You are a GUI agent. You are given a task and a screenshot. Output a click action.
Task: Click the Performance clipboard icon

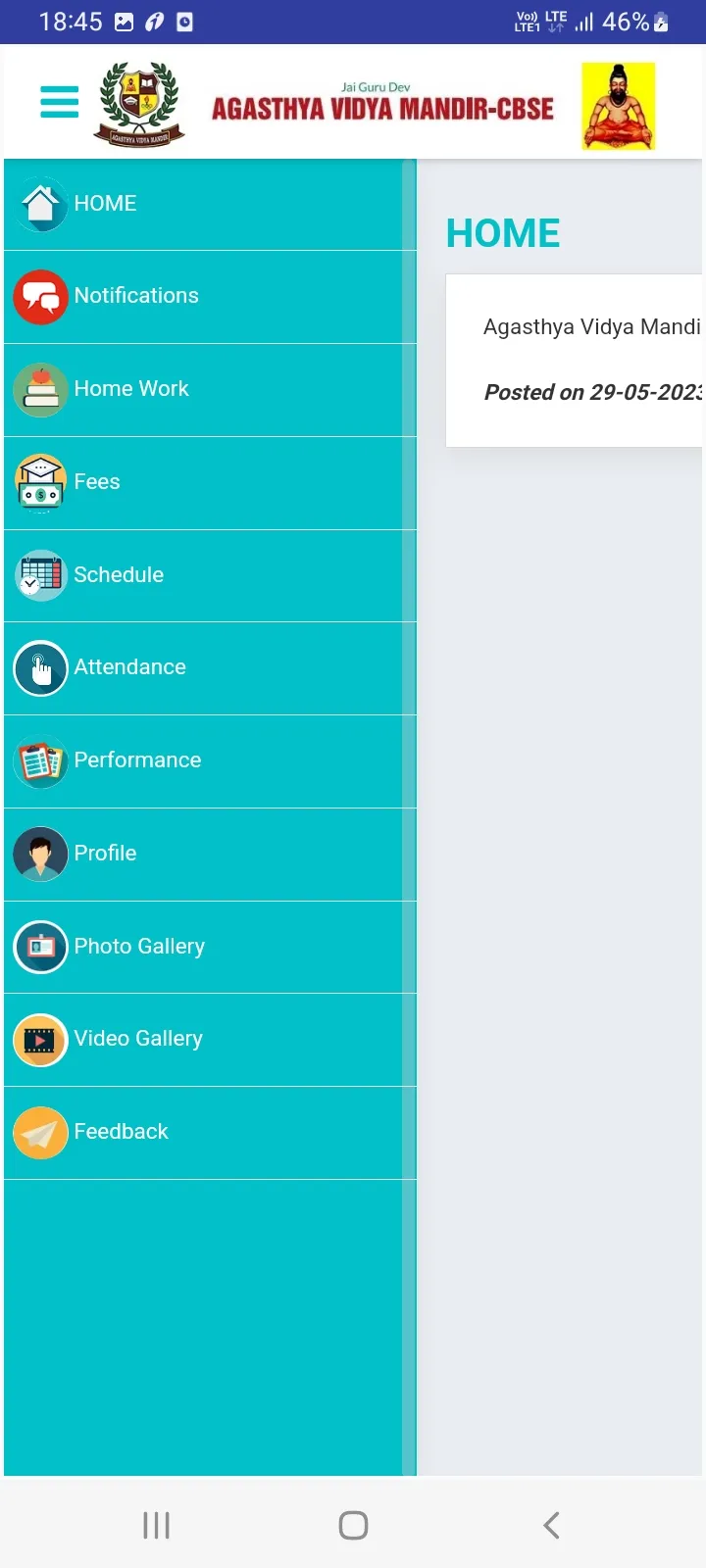[40, 760]
